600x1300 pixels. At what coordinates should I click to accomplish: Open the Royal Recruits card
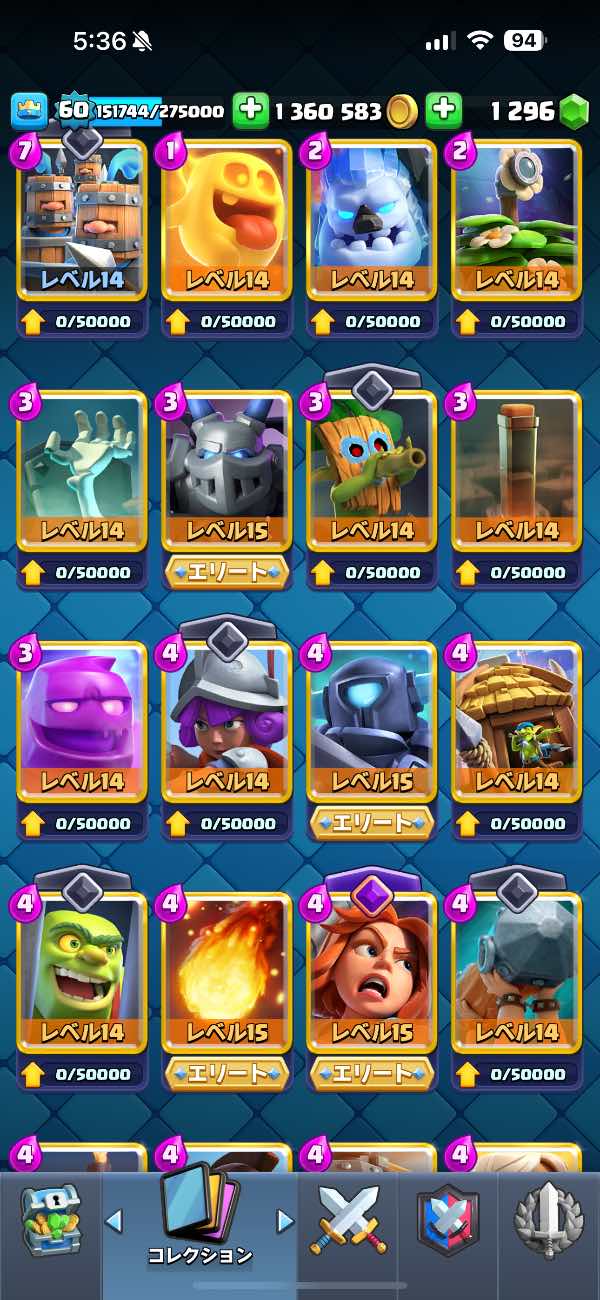(82, 220)
